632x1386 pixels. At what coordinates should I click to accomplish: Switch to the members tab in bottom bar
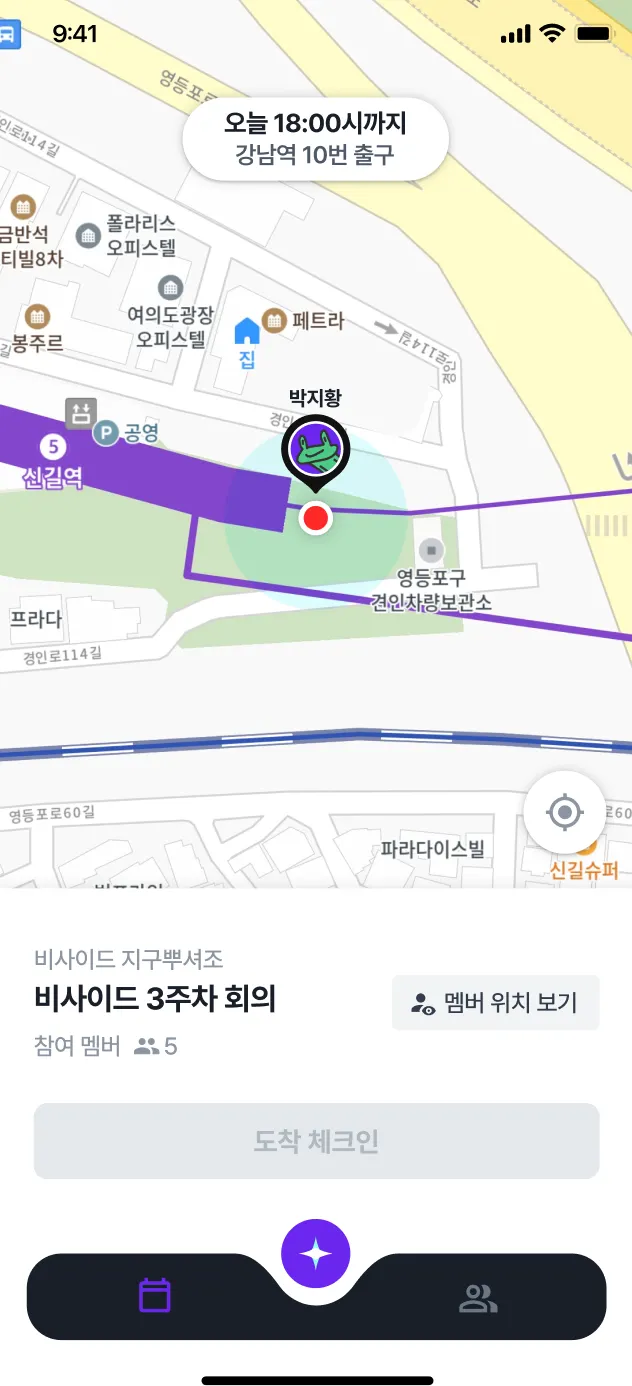point(478,1298)
